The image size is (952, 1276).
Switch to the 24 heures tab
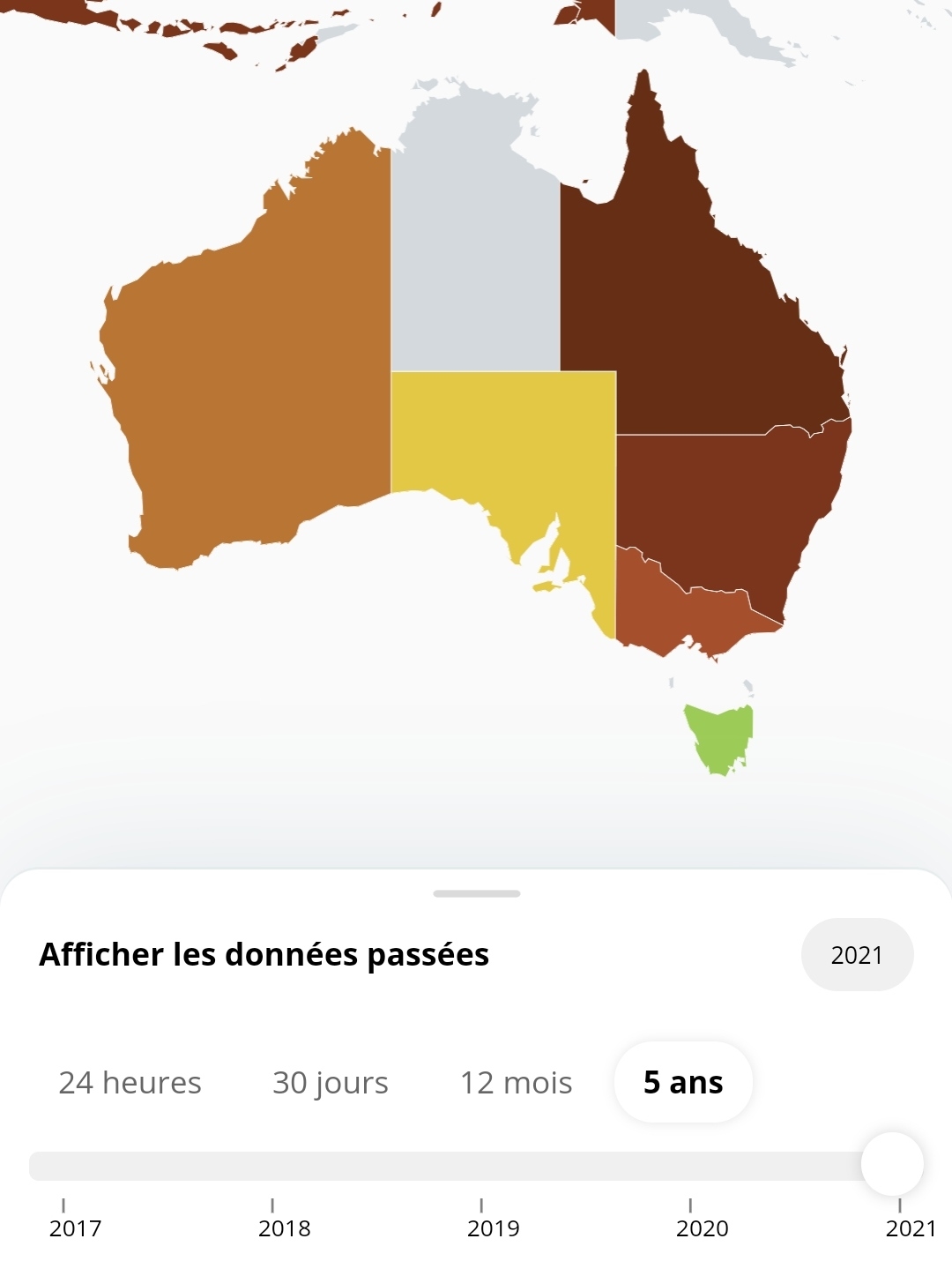(x=130, y=1082)
